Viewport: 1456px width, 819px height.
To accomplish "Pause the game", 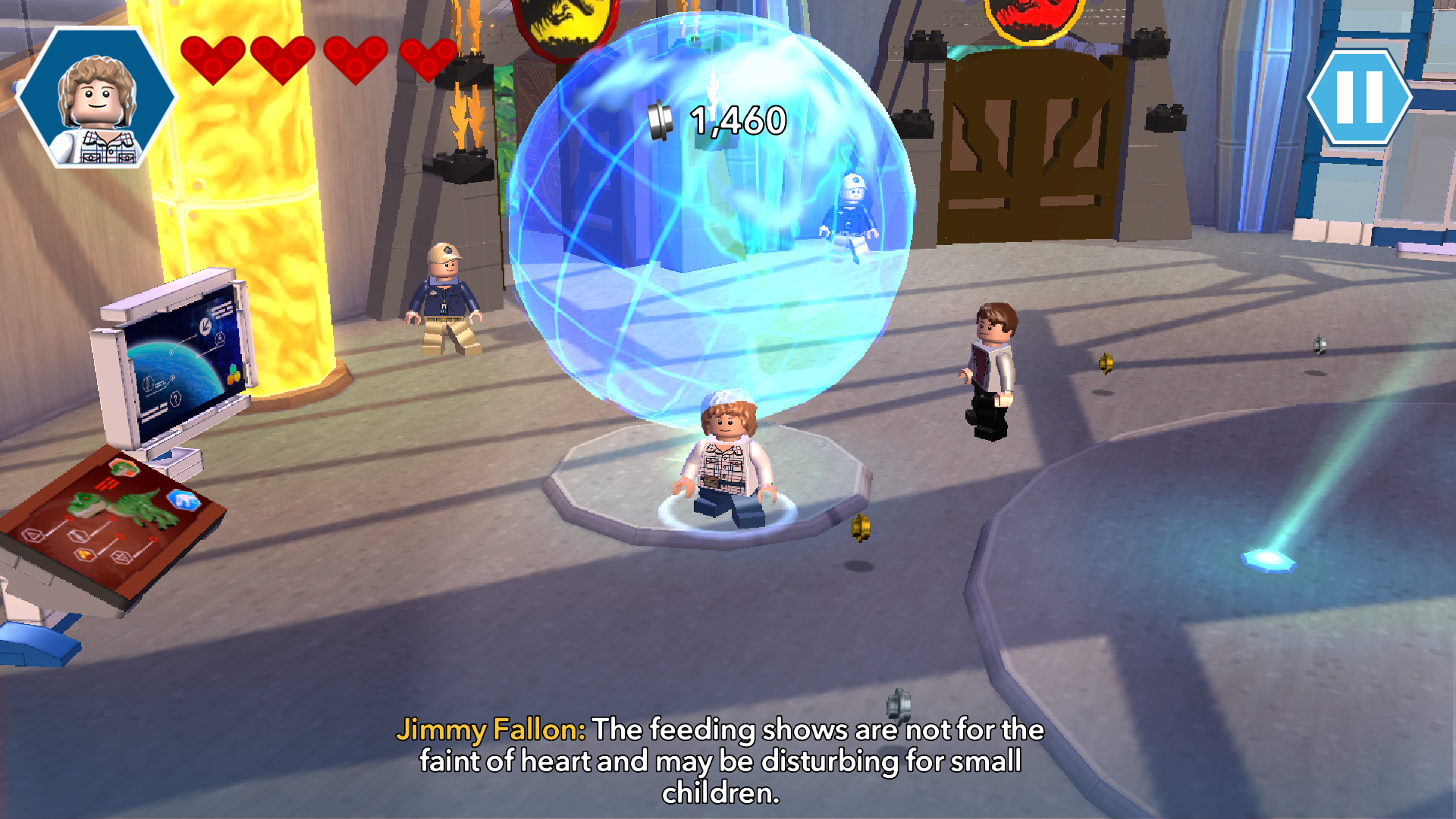I will click(x=1359, y=98).
